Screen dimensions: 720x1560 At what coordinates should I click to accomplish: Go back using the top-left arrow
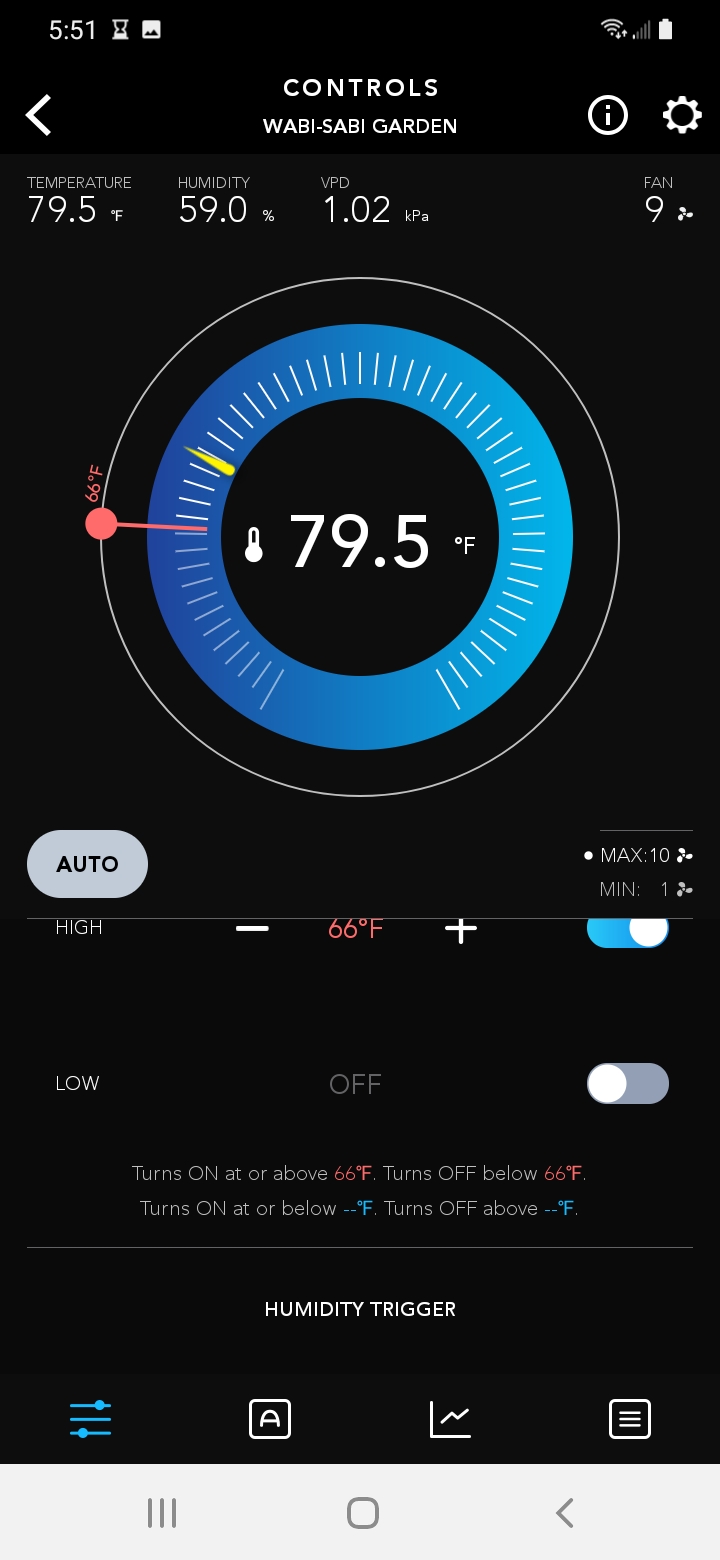point(39,115)
